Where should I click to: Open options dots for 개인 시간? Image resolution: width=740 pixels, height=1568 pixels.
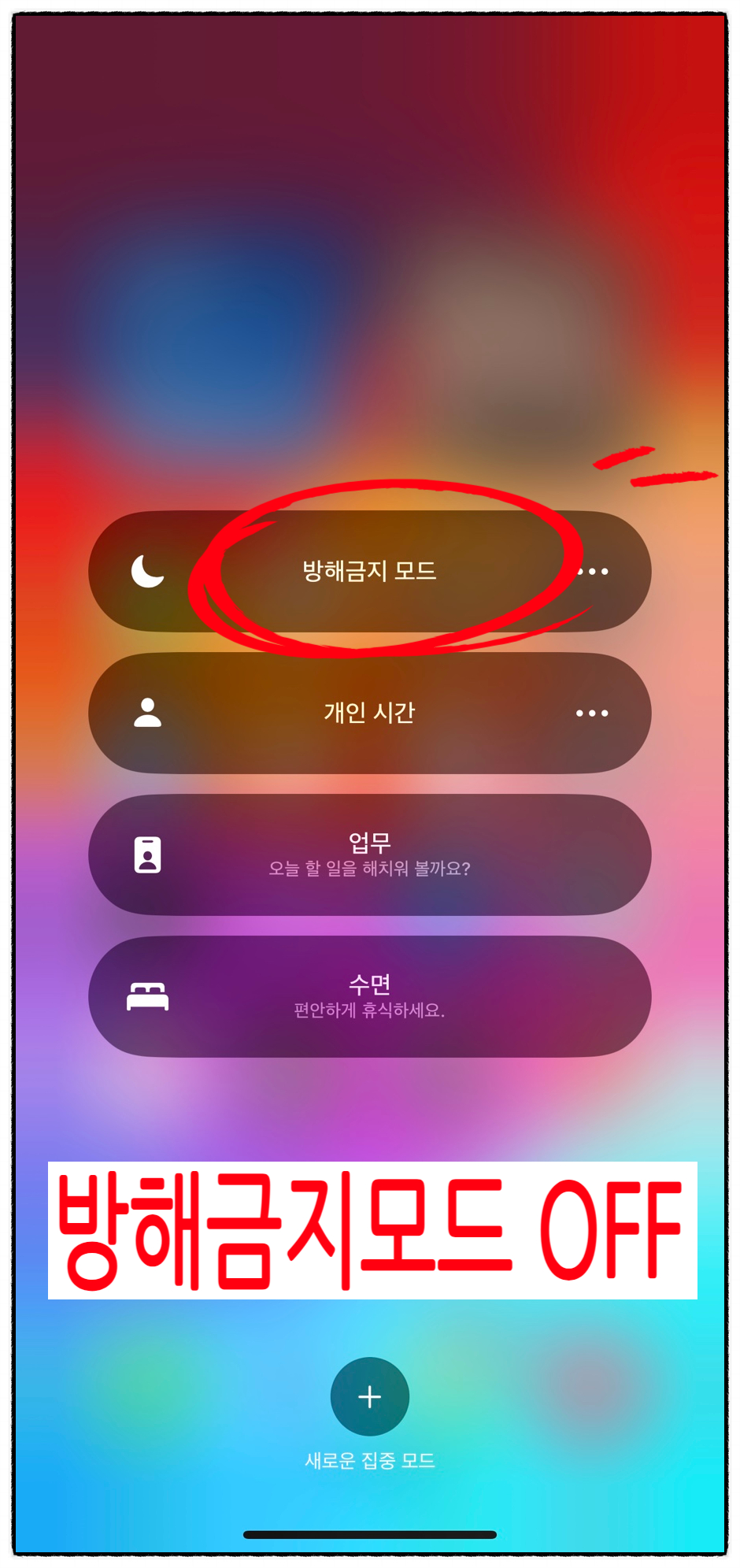click(592, 714)
